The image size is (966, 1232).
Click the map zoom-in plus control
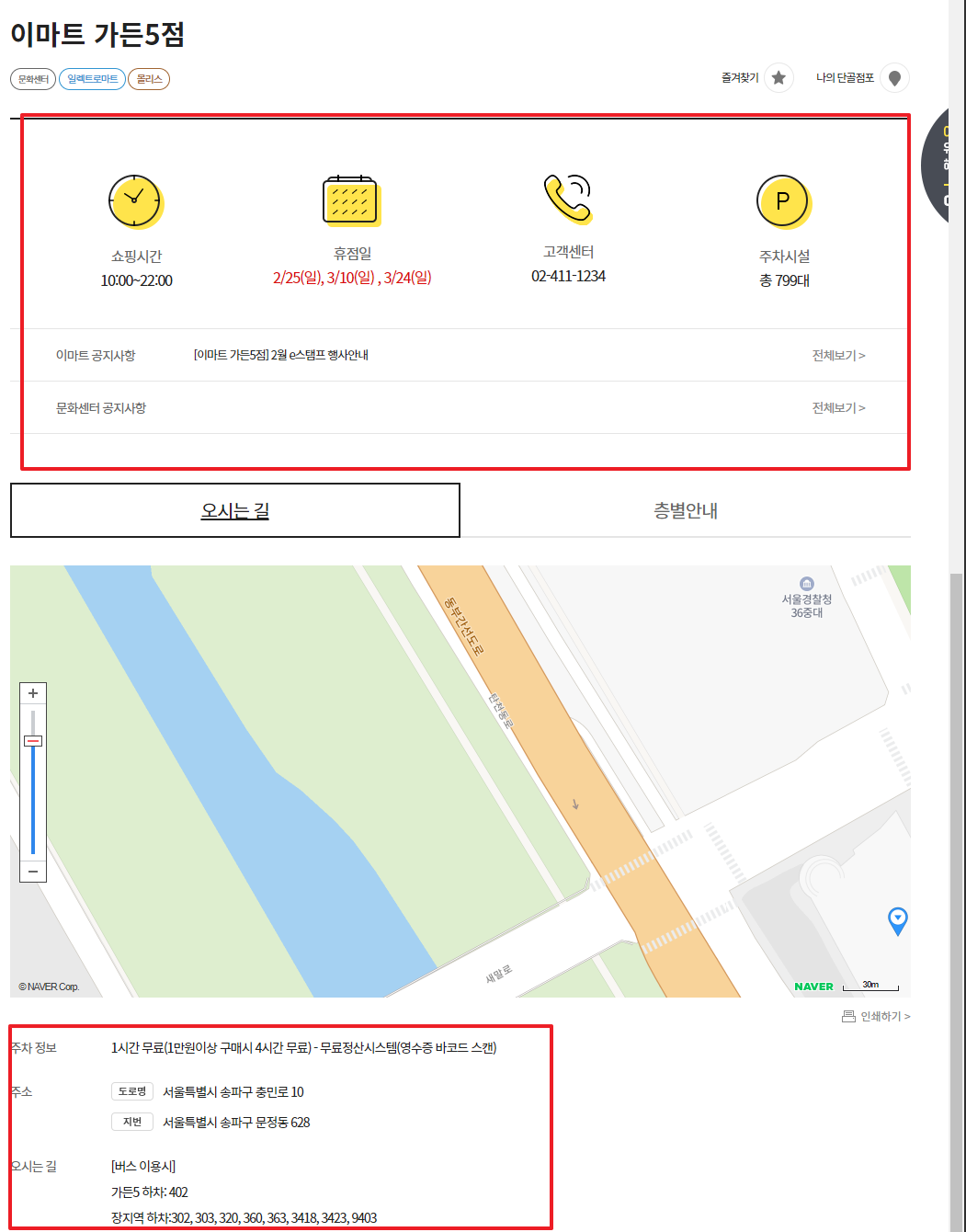(33, 692)
